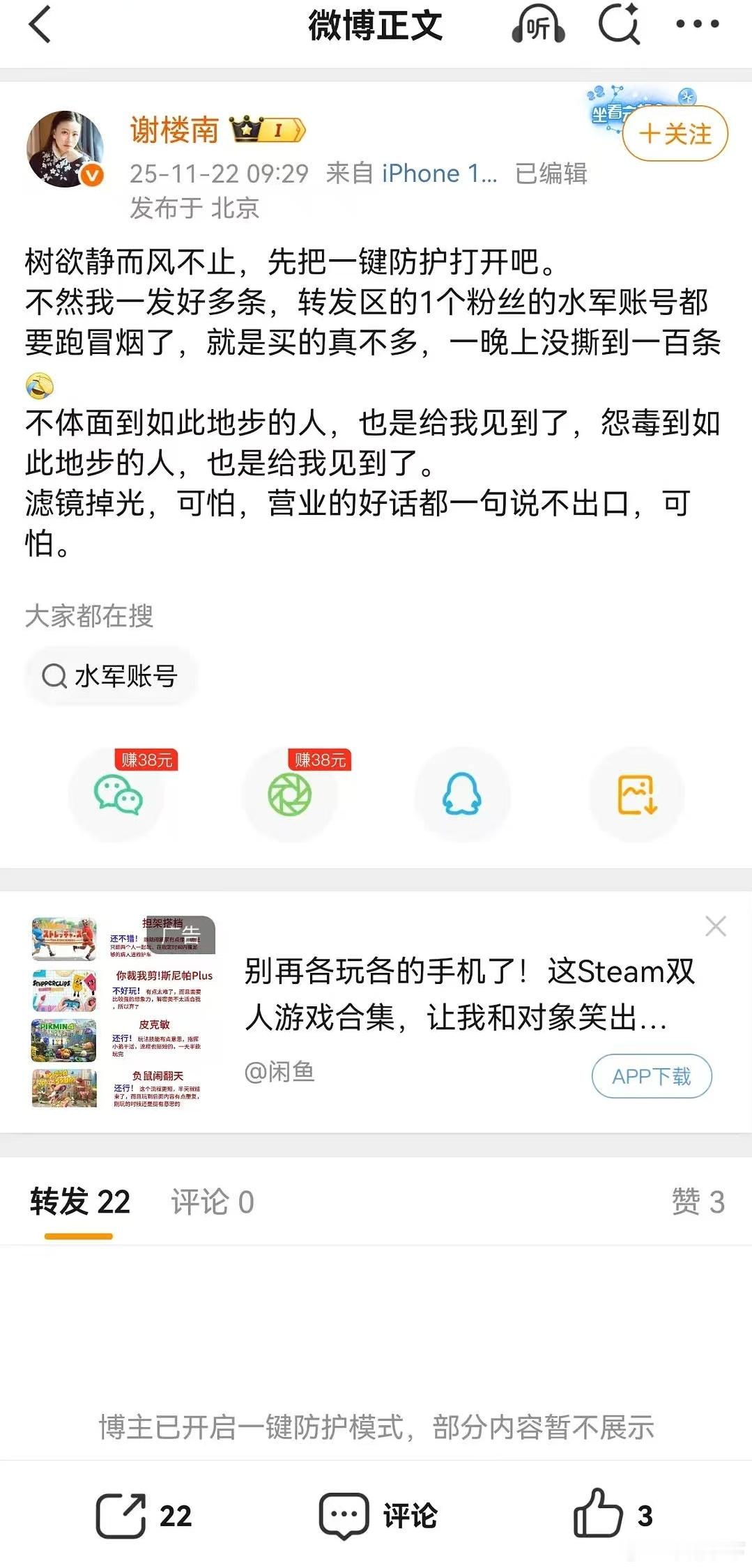
Task: Expand the iPhone device source link
Action: [x=437, y=174]
